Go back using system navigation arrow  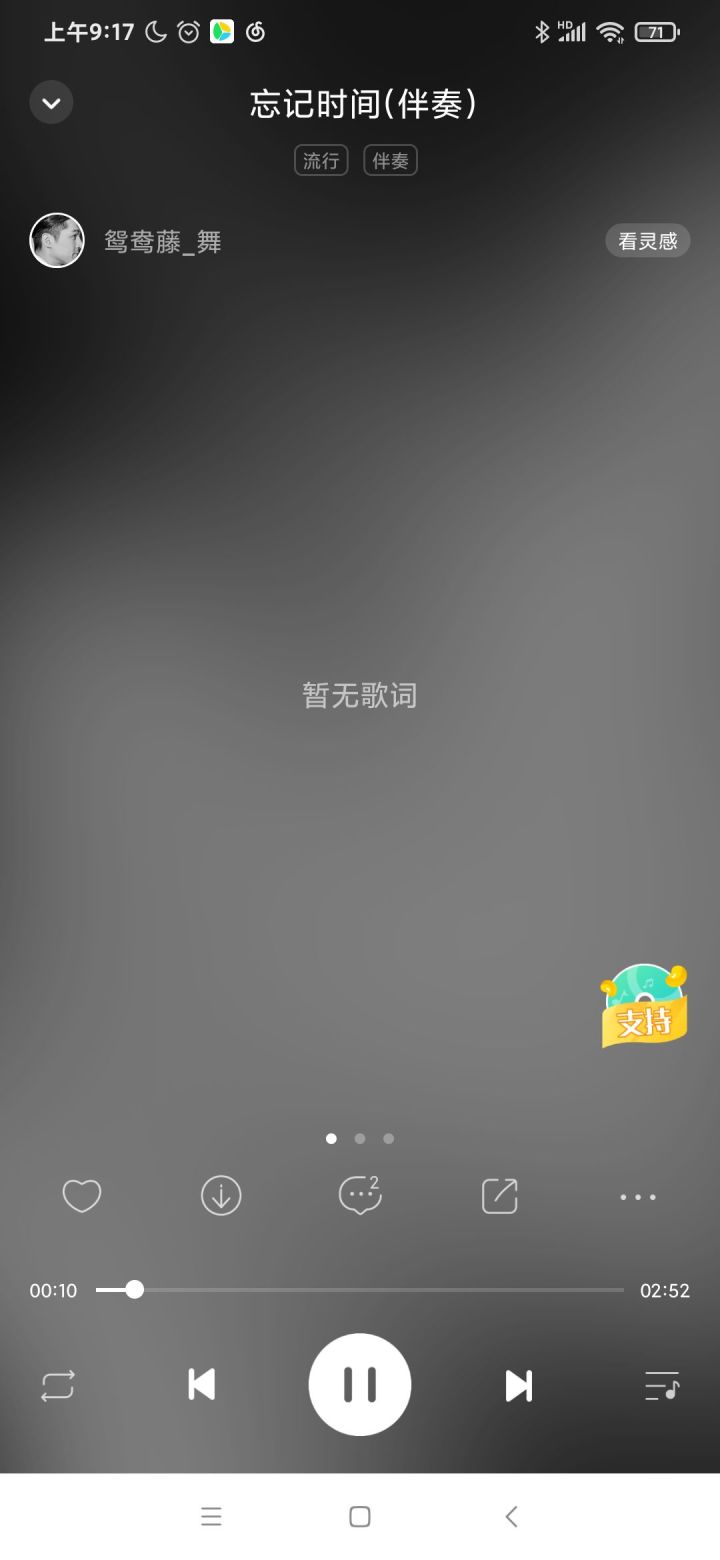511,1517
